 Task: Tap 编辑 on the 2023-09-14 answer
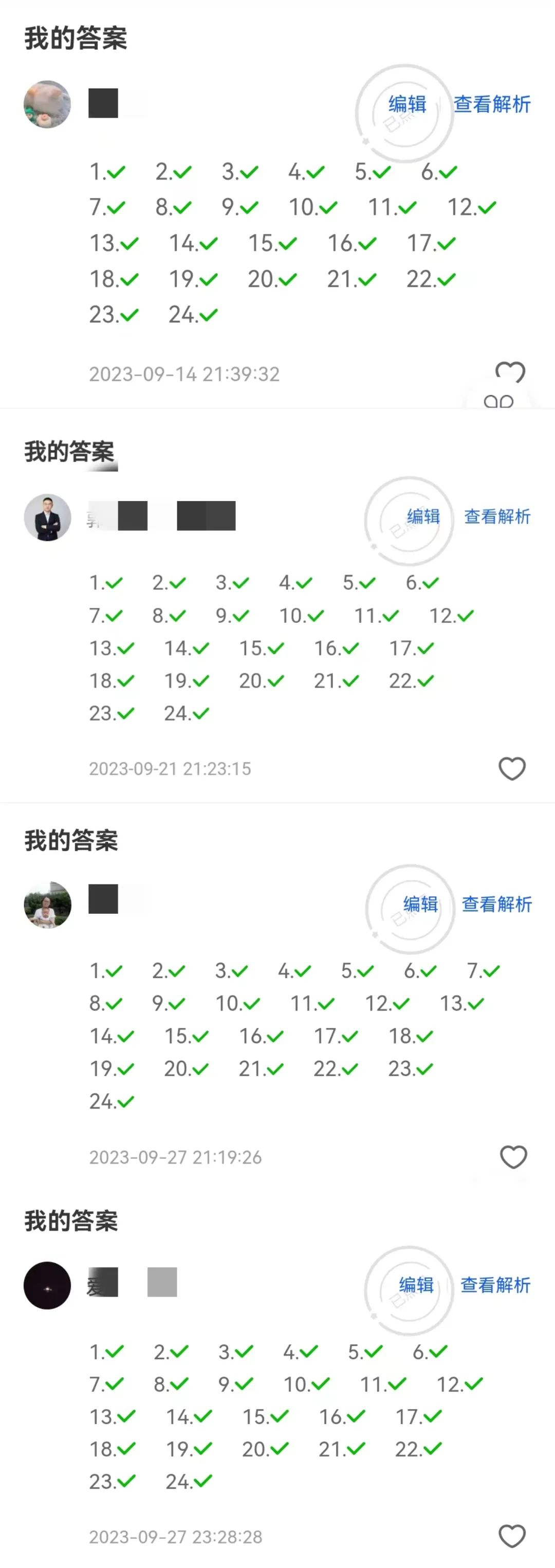tap(407, 105)
